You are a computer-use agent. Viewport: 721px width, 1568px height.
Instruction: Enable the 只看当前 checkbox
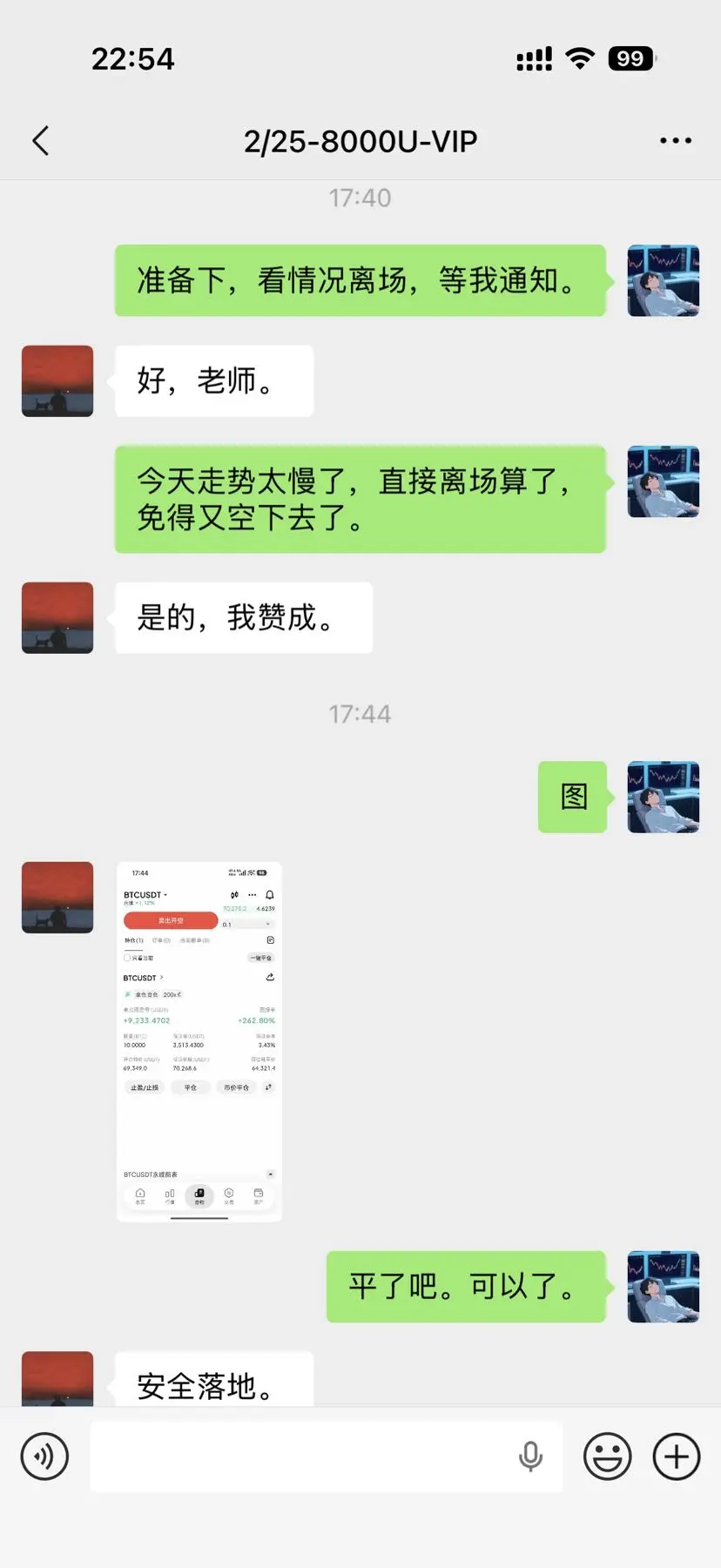[x=127, y=958]
